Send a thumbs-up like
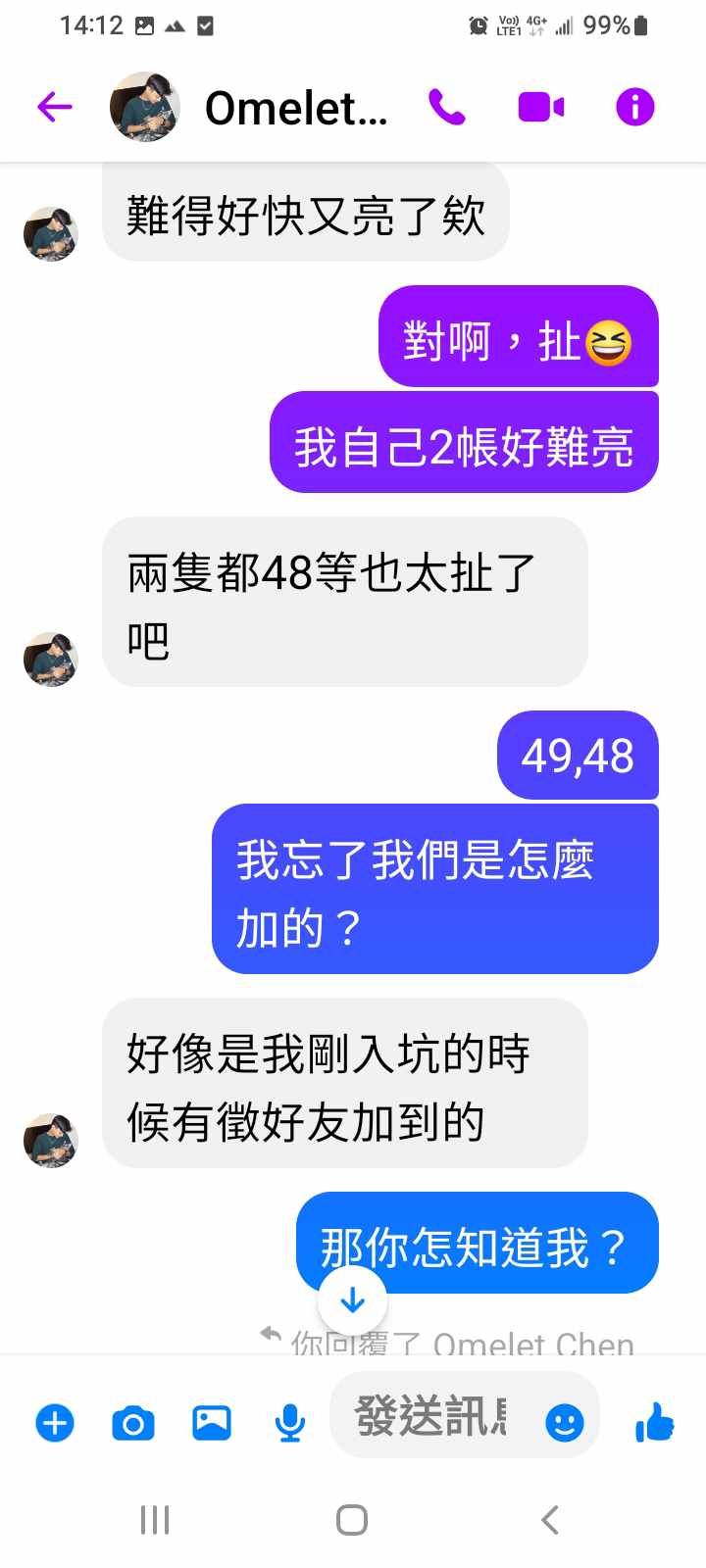This screenshot has width=706, height=1568. (654, 1422)
